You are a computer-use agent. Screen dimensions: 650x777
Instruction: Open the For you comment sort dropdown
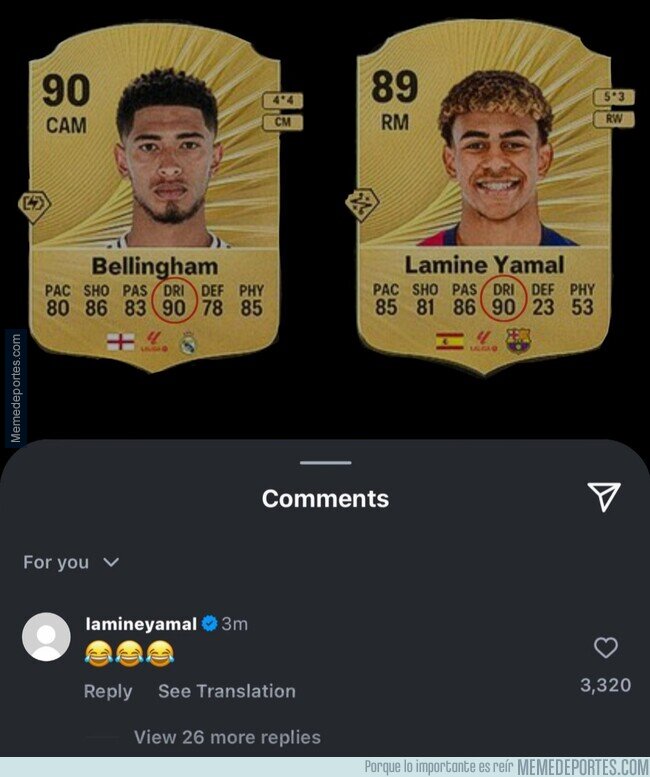coord(70,562)
